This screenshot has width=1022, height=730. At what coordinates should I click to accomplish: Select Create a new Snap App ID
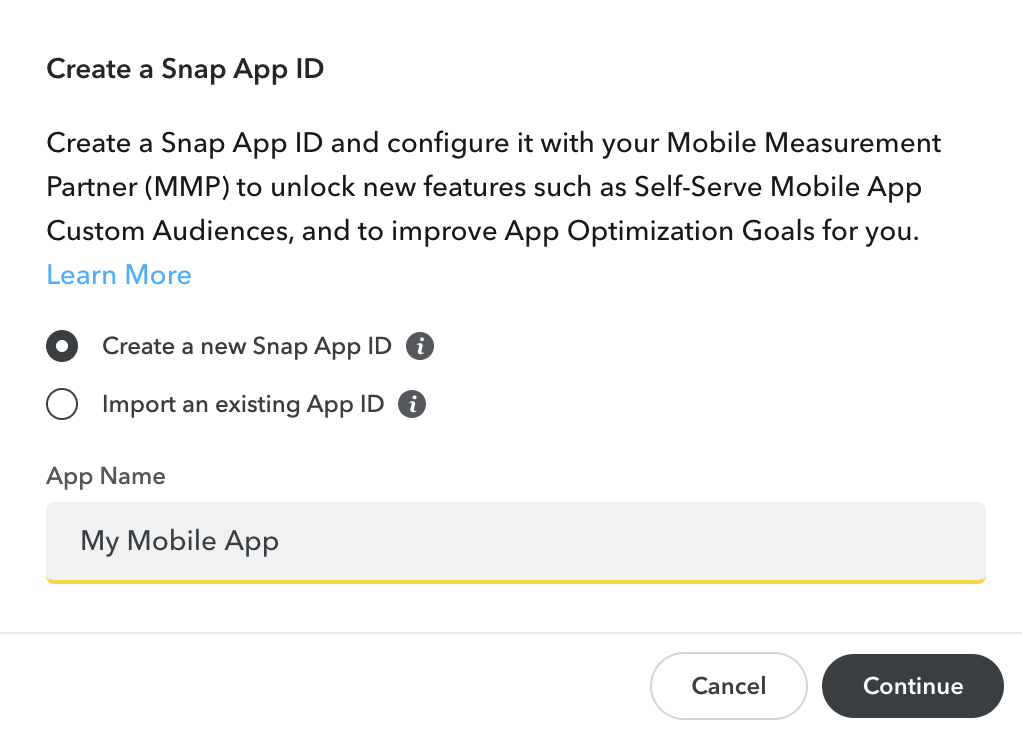click(x=62, y=347)
